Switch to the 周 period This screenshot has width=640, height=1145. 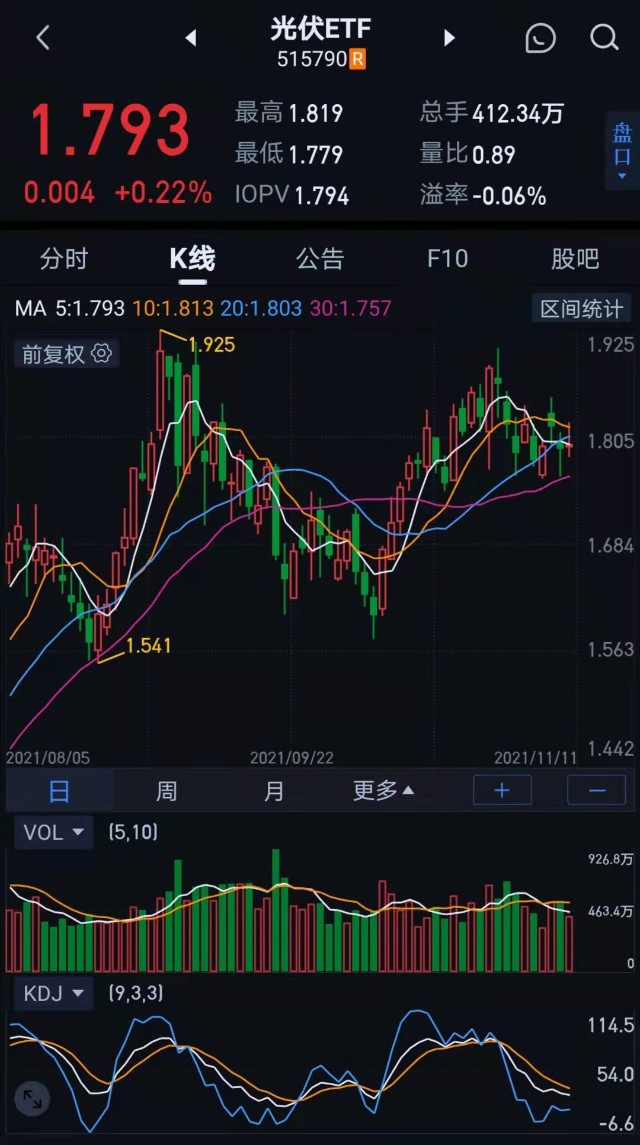(167, 791)
